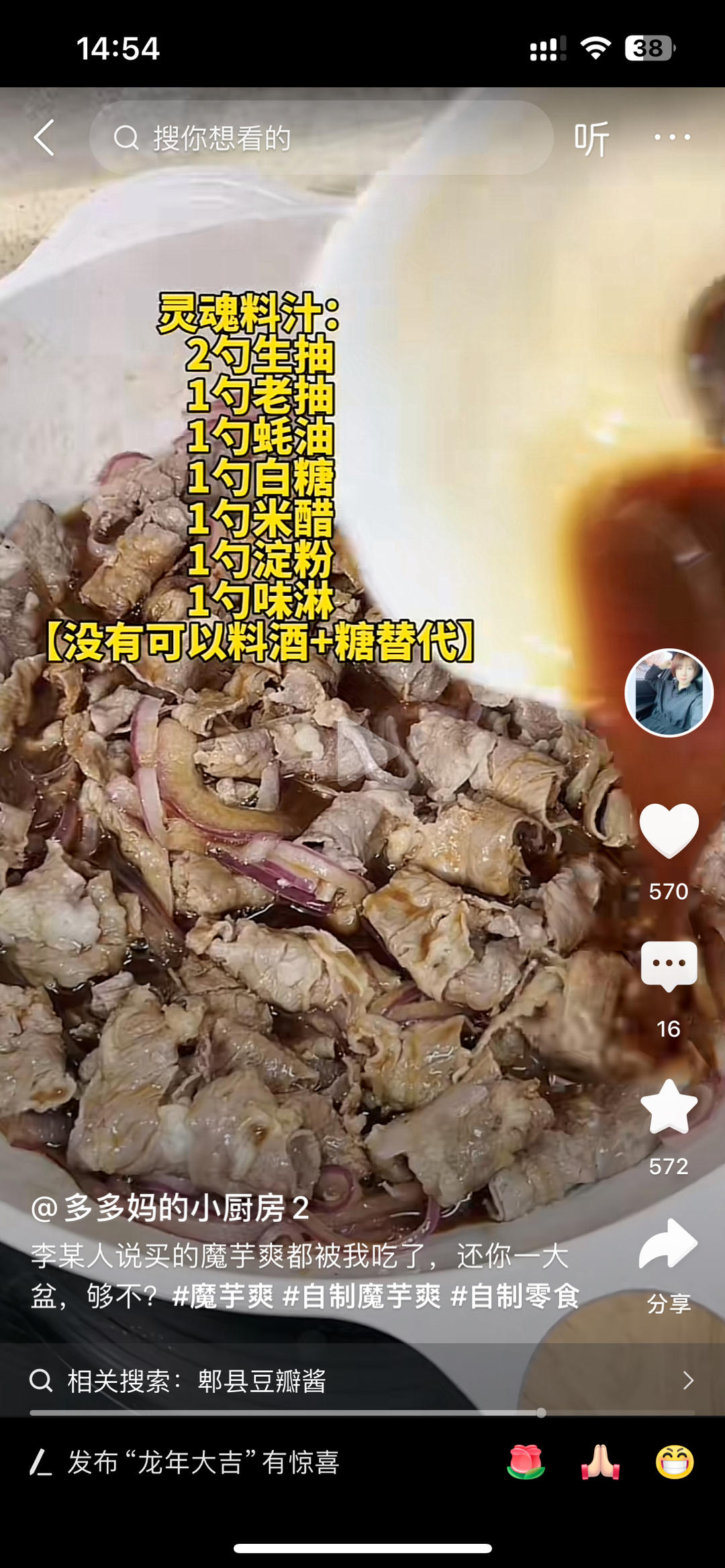This screenshot has height=1568, width=725.
Task: Open the search field 搜你想看的
Action: click(321, 138)
